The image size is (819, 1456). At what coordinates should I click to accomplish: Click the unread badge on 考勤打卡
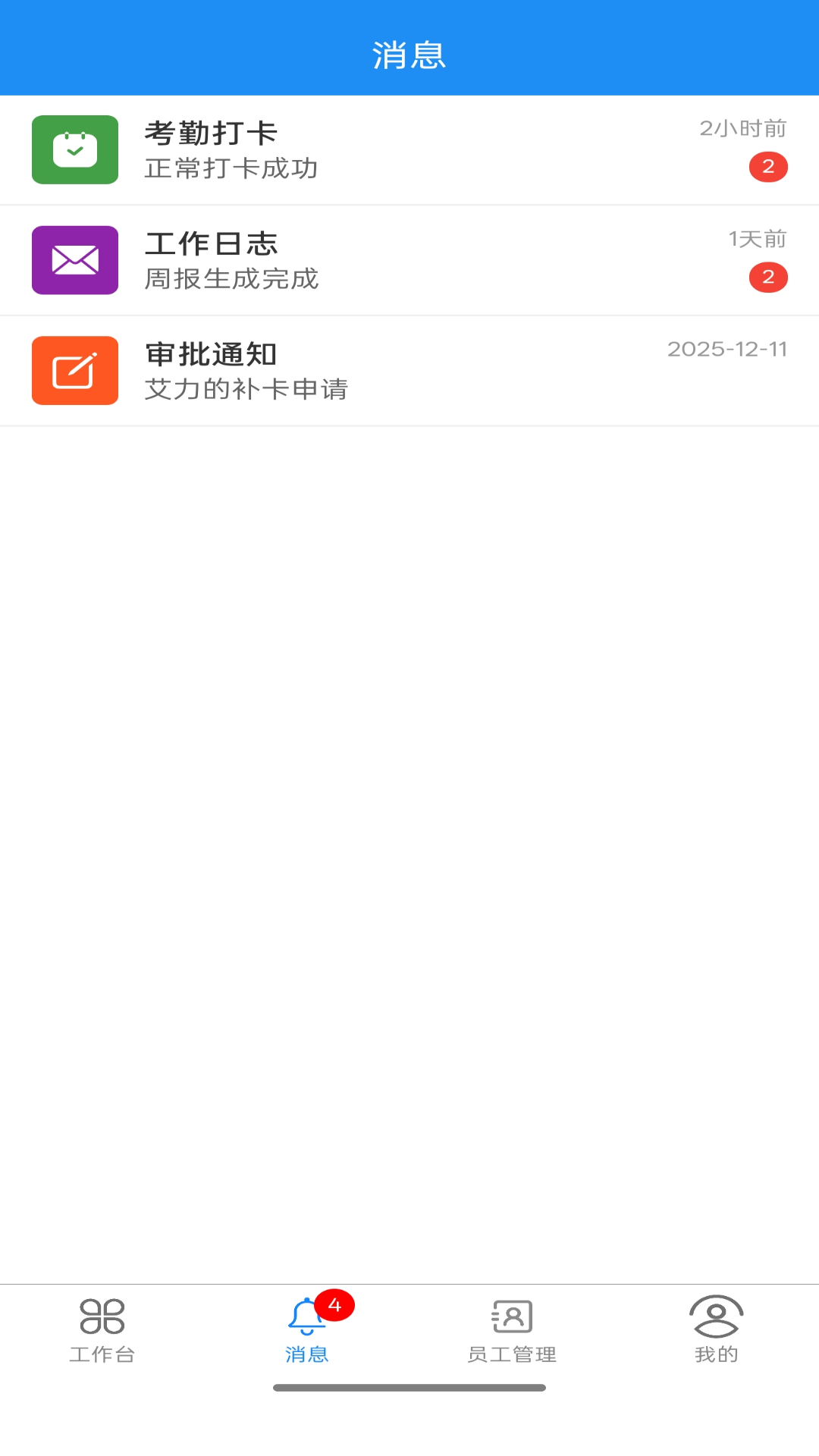tap(767, 168)
